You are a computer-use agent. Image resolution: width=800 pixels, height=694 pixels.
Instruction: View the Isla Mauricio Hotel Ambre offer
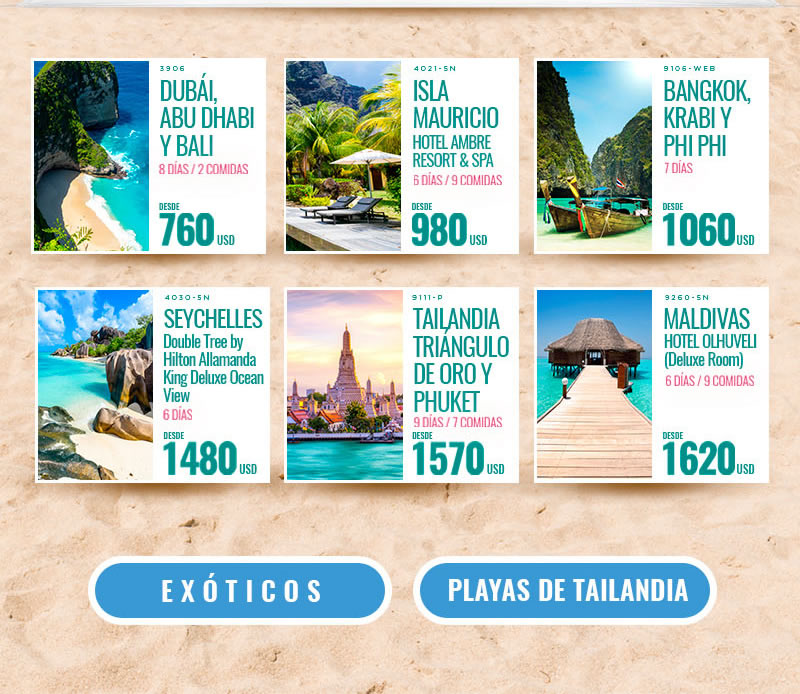(x=401, y=156)
